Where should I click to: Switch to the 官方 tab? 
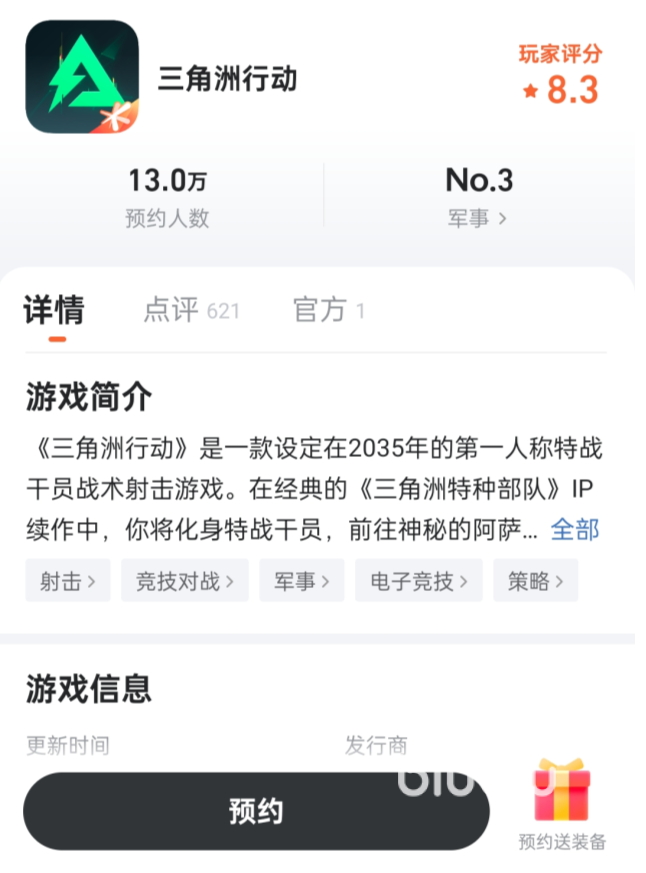[328, 310]
